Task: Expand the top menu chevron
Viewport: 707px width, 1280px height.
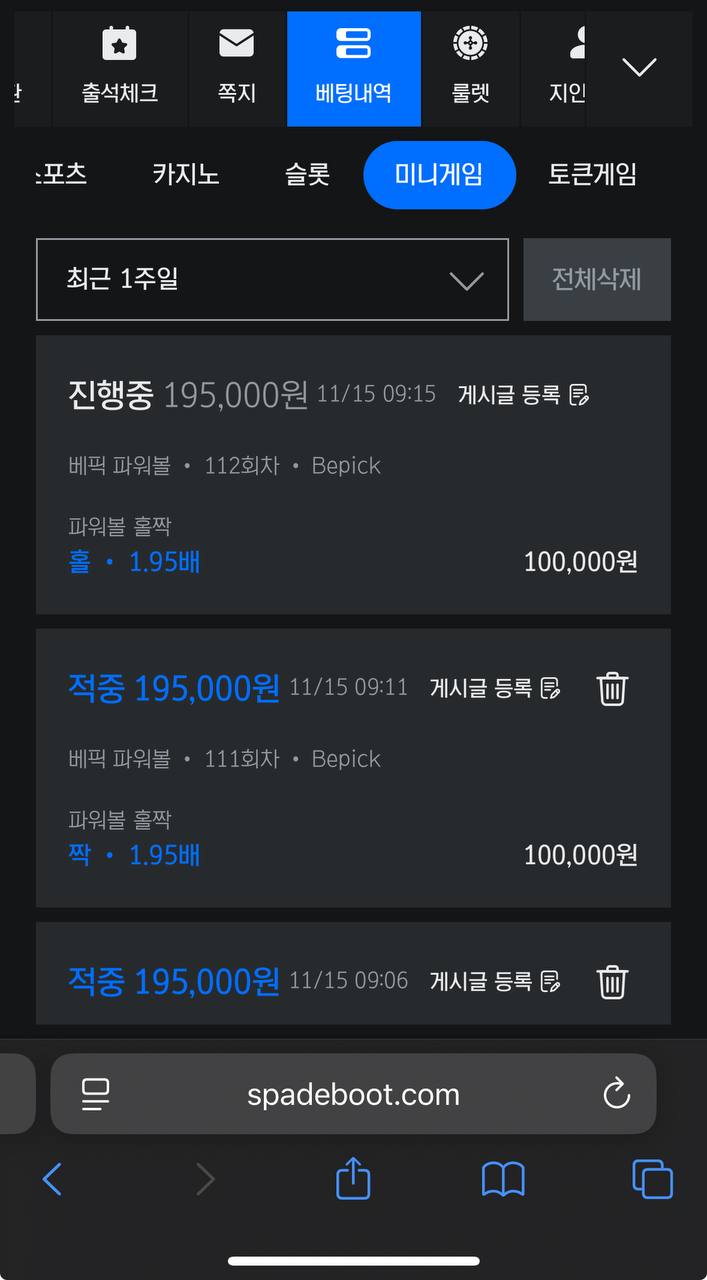Action: (639, 68)
